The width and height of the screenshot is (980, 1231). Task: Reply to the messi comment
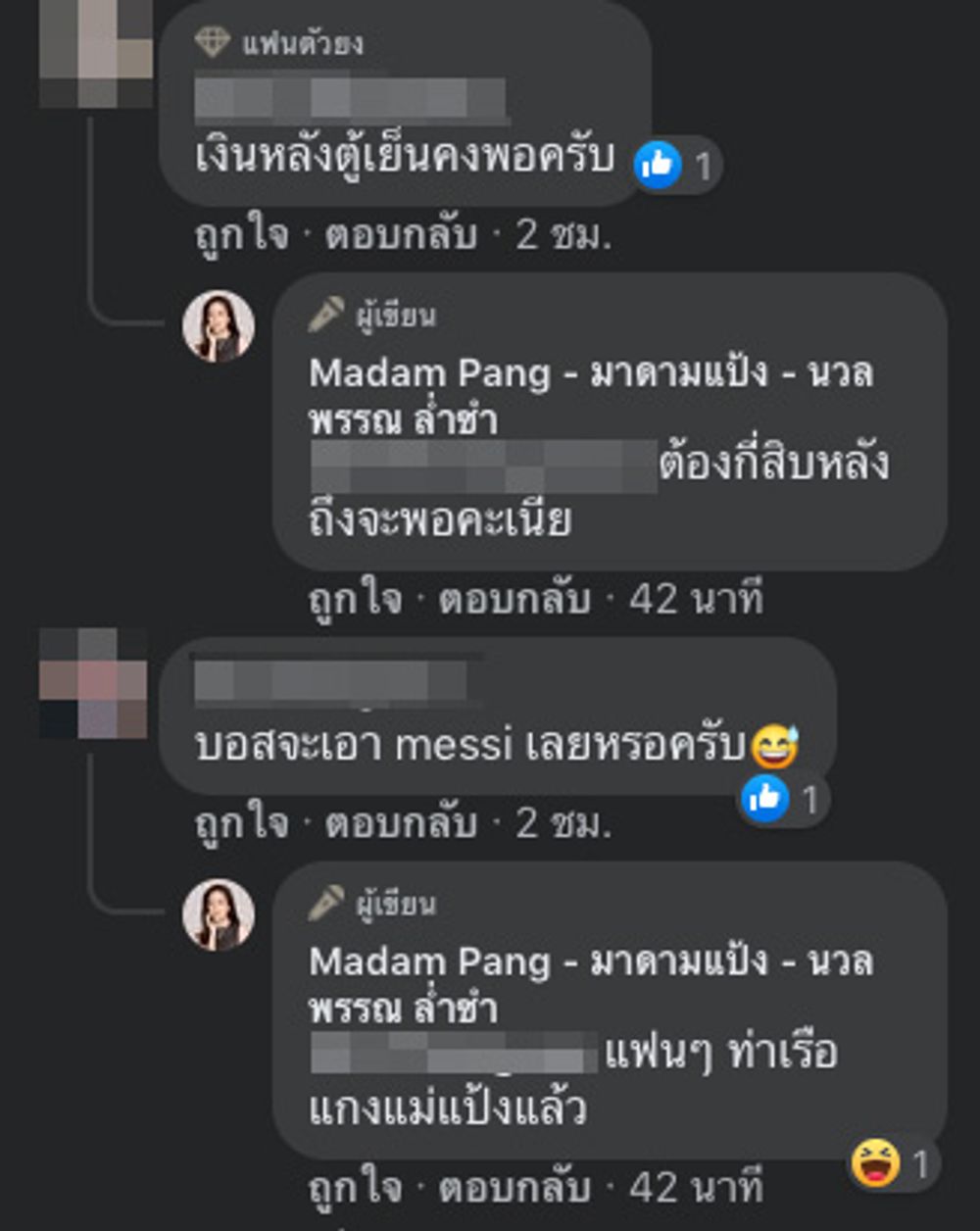click(400, 823)
